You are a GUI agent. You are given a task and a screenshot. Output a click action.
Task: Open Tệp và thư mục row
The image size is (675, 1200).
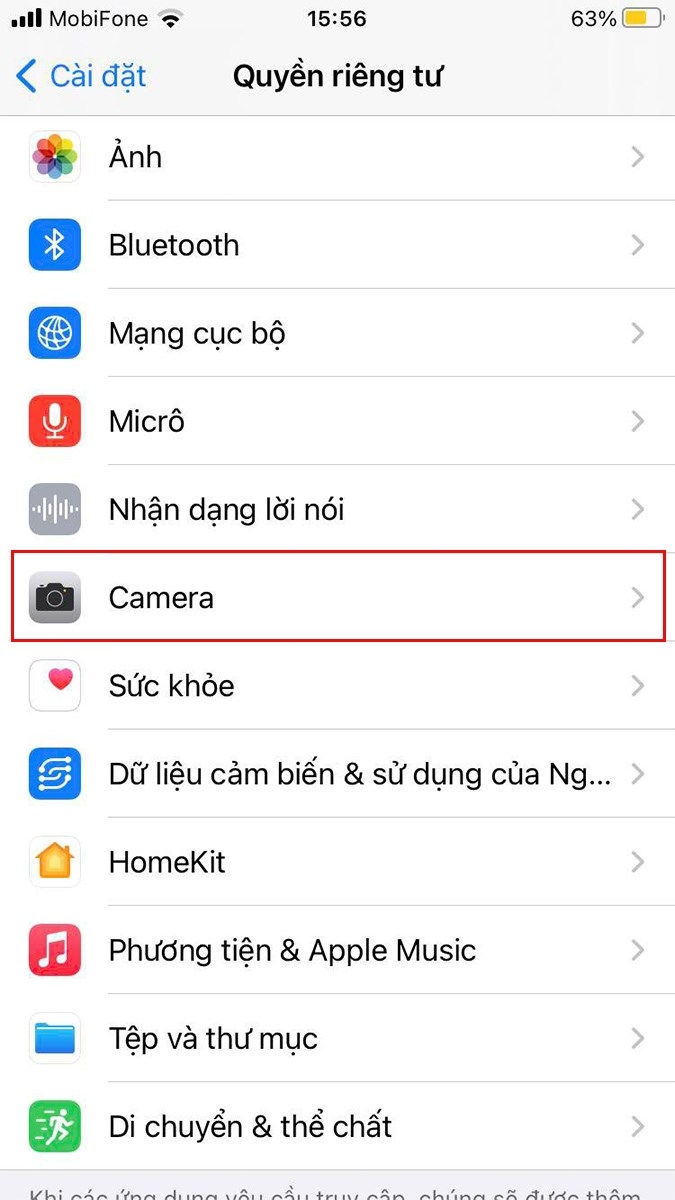pos(337,1038)
